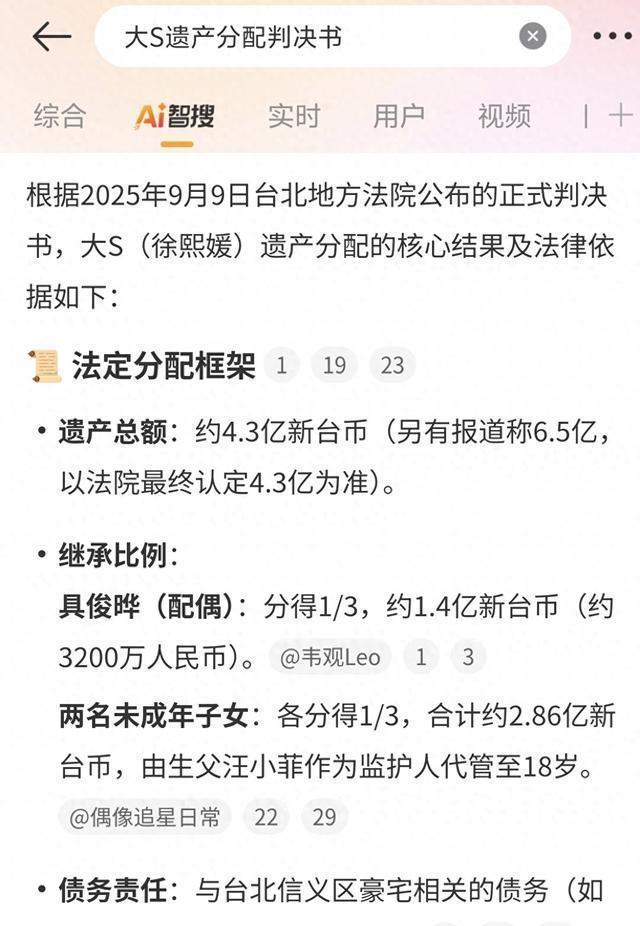Image resolution: width=640 pixels, height=926 pixels.
Task: Select the AI智搜 tab
Action: [x=175, y=116]
